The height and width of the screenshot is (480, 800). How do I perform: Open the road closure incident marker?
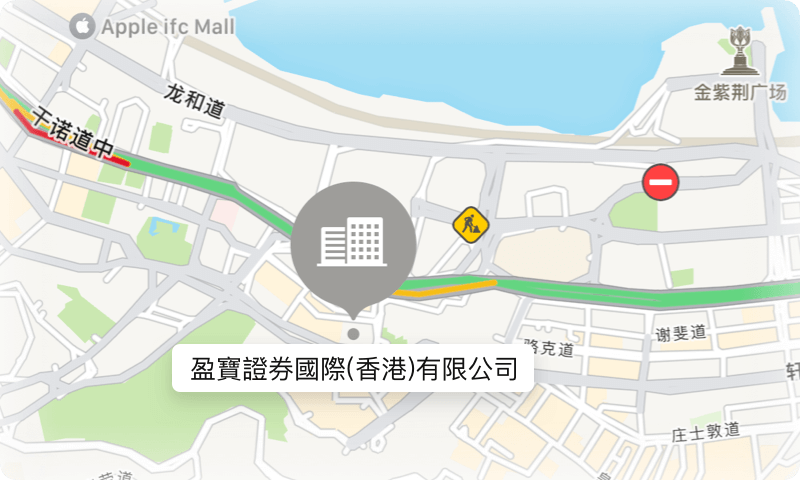(661, 182)
